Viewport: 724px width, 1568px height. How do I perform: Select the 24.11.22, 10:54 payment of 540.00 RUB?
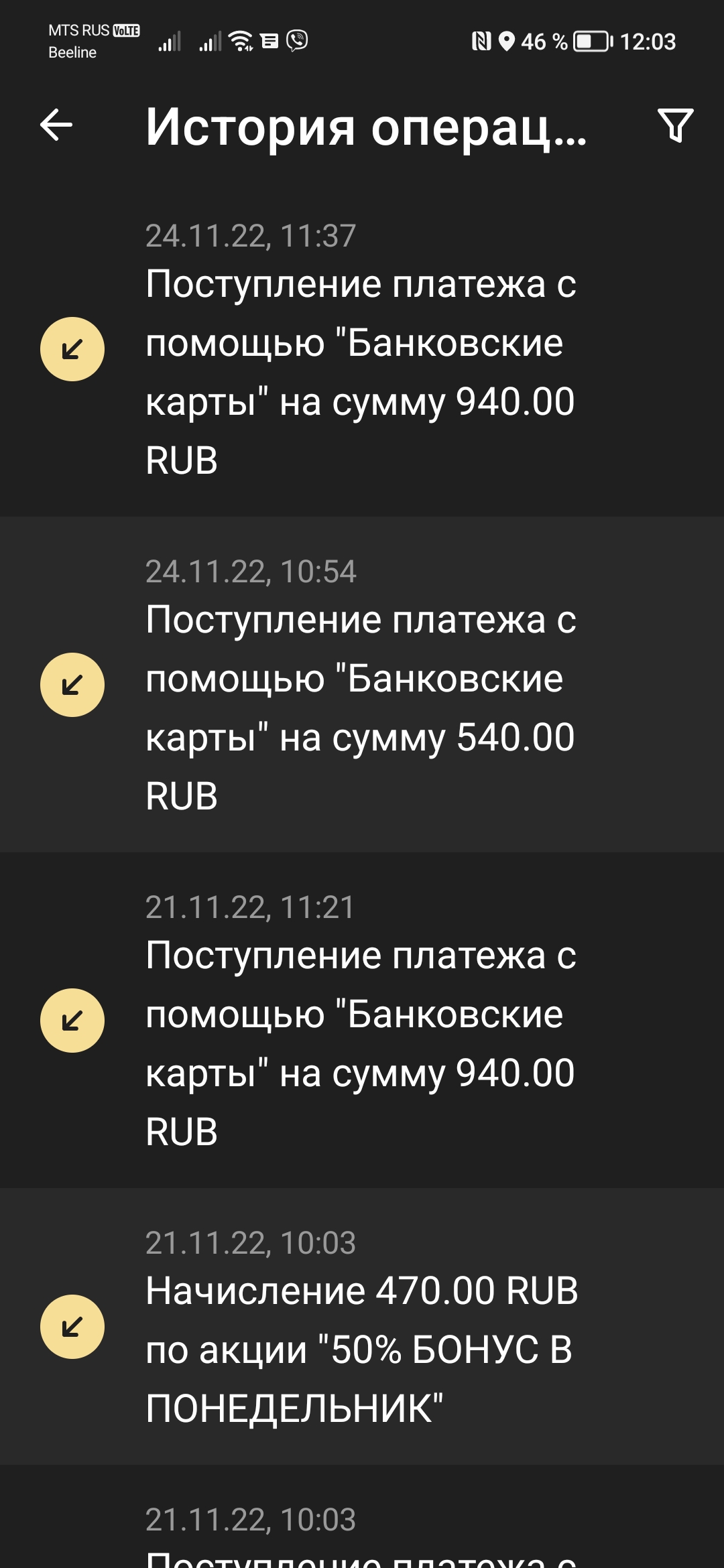[x=361, y=684]
